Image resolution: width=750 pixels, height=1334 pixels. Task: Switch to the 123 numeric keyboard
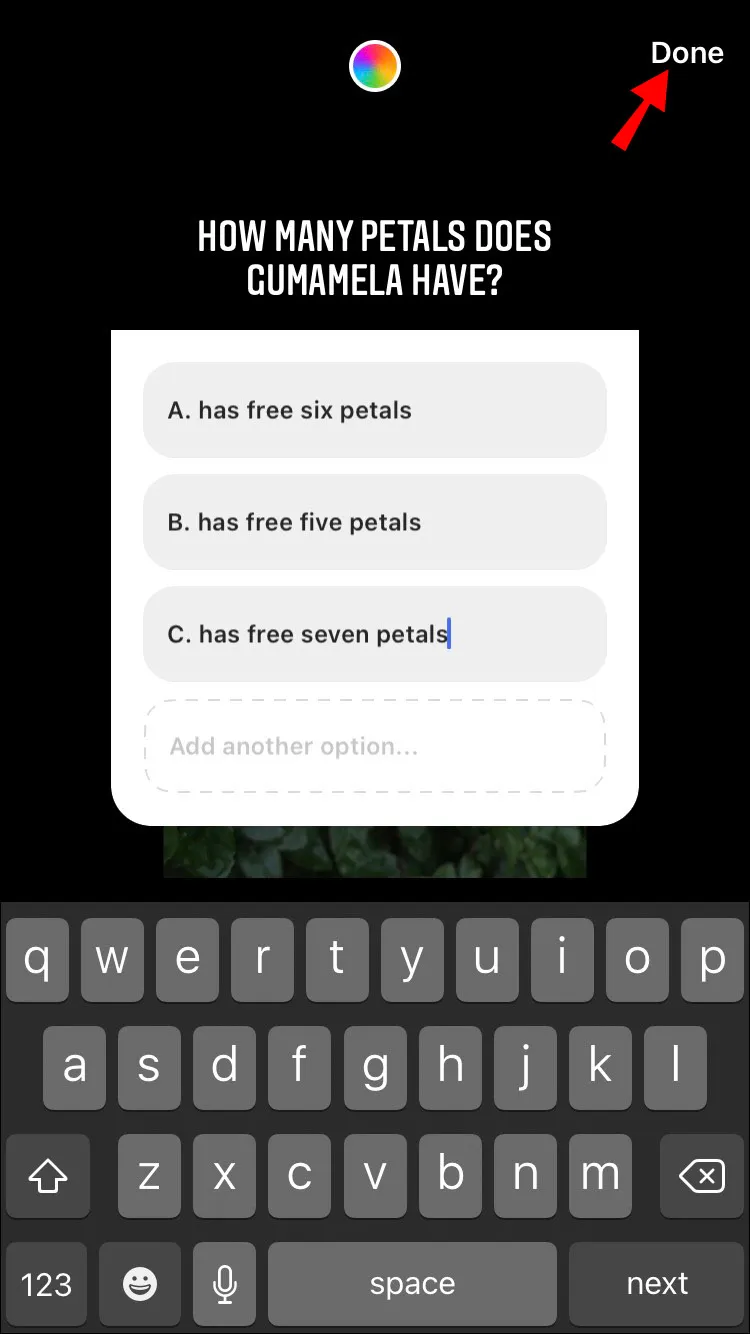[46, 1284]
